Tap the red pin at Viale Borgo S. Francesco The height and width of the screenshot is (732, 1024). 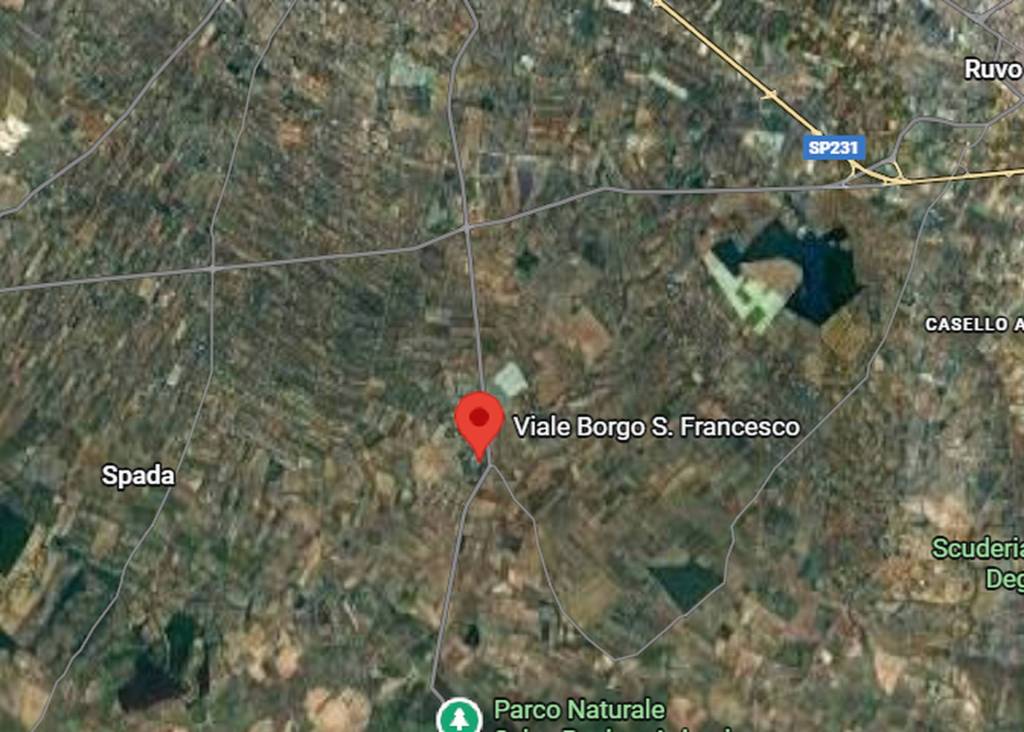tap(479, 420)
